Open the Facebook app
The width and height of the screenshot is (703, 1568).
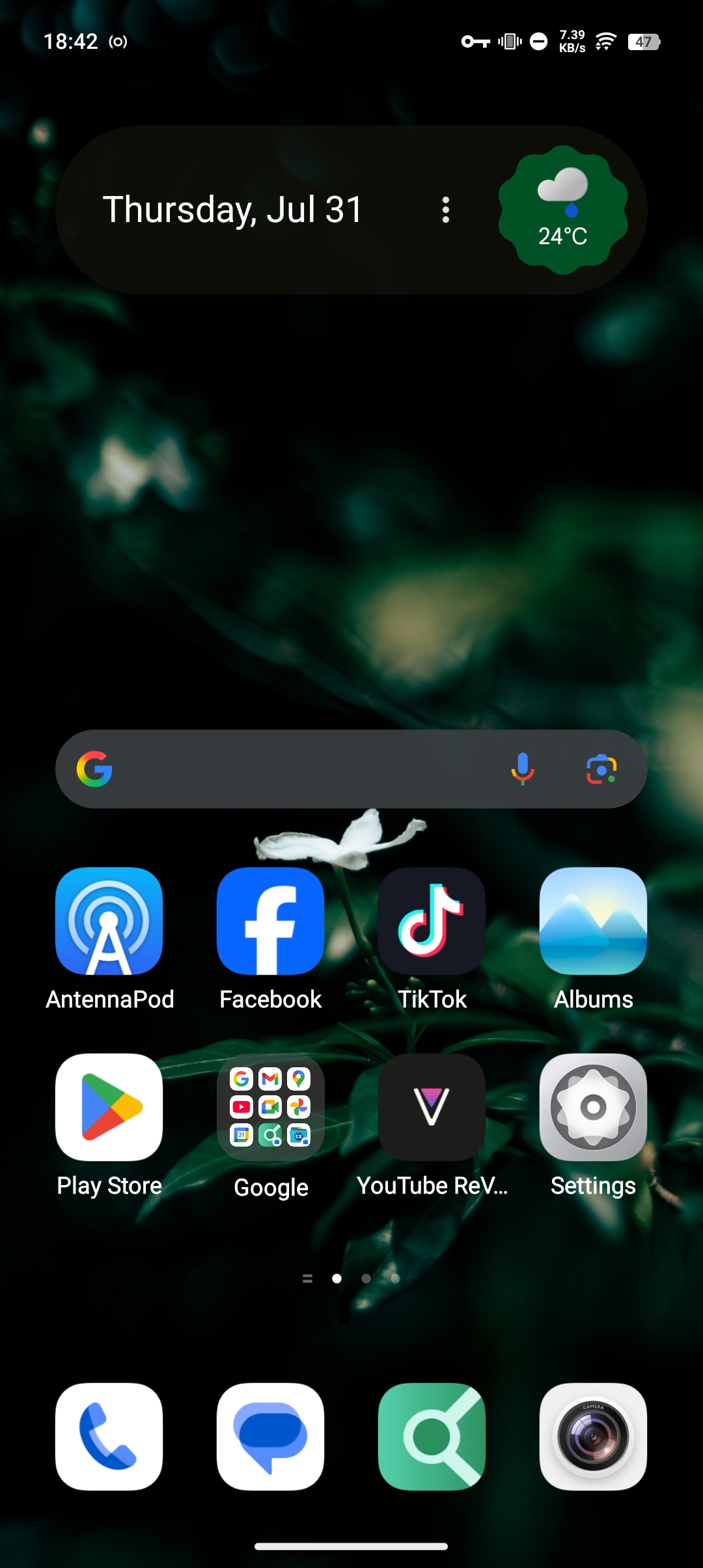click(271, 921)
